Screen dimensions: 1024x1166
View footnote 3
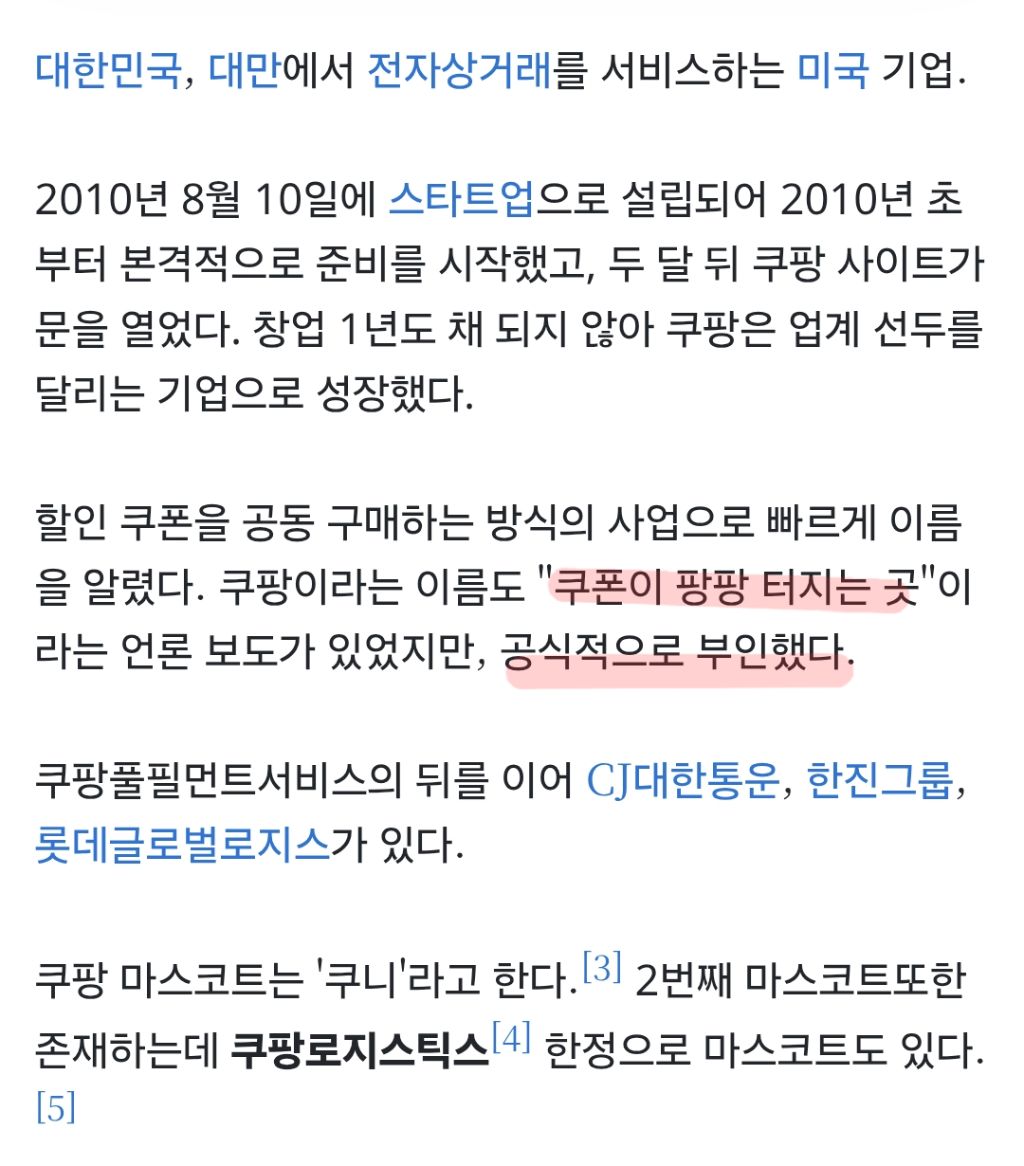[602, 967]
